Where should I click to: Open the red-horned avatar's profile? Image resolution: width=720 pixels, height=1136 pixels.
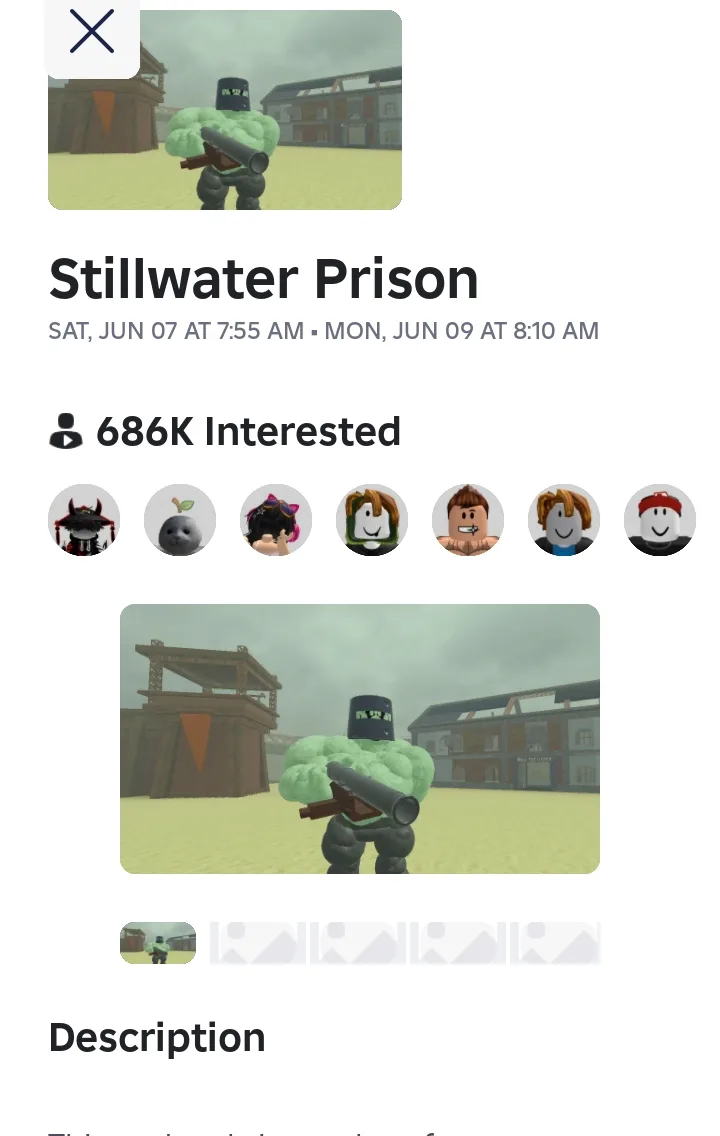(84, 520)
